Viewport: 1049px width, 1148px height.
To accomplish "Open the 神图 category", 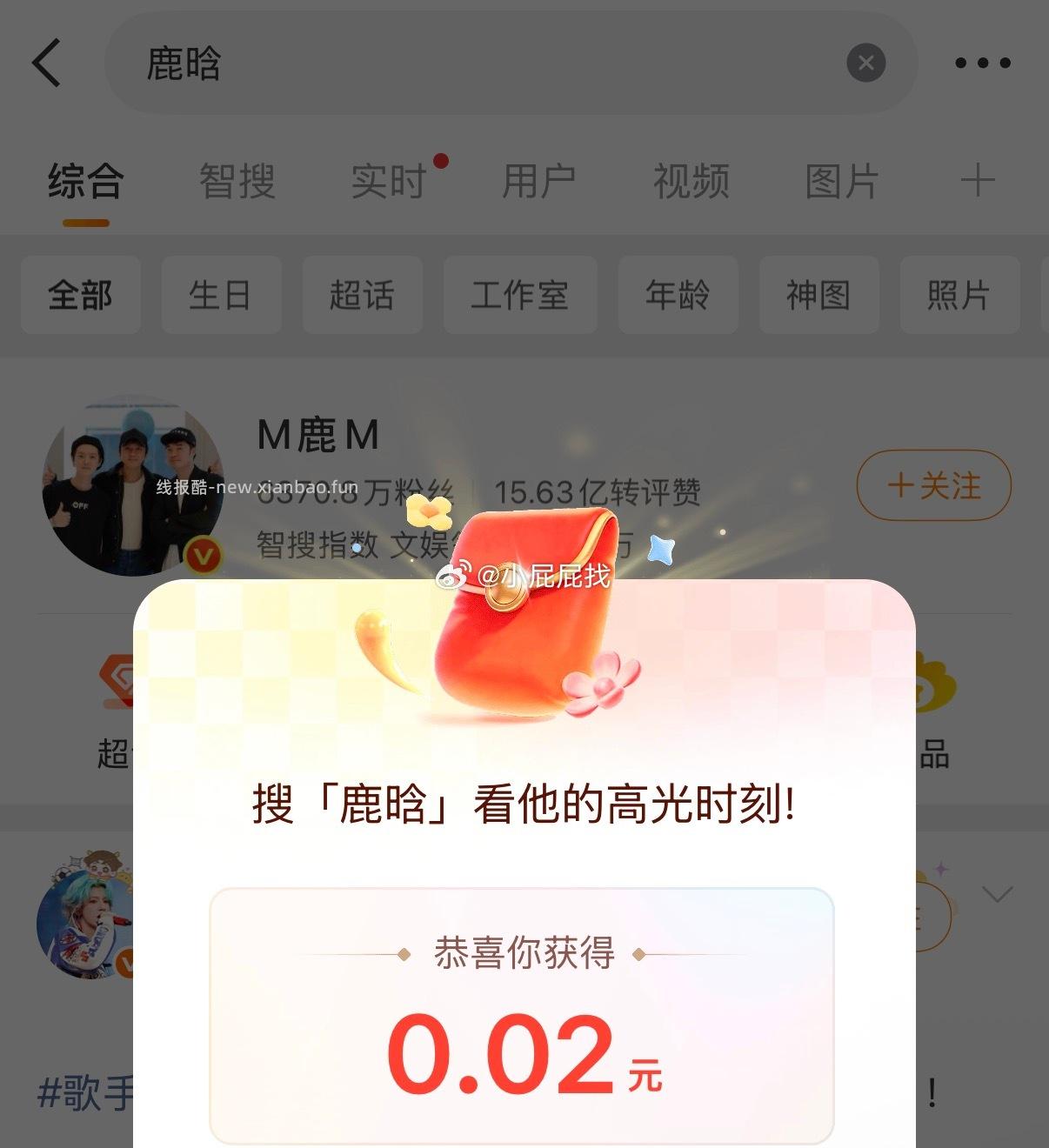I will (x=818, y=296).
